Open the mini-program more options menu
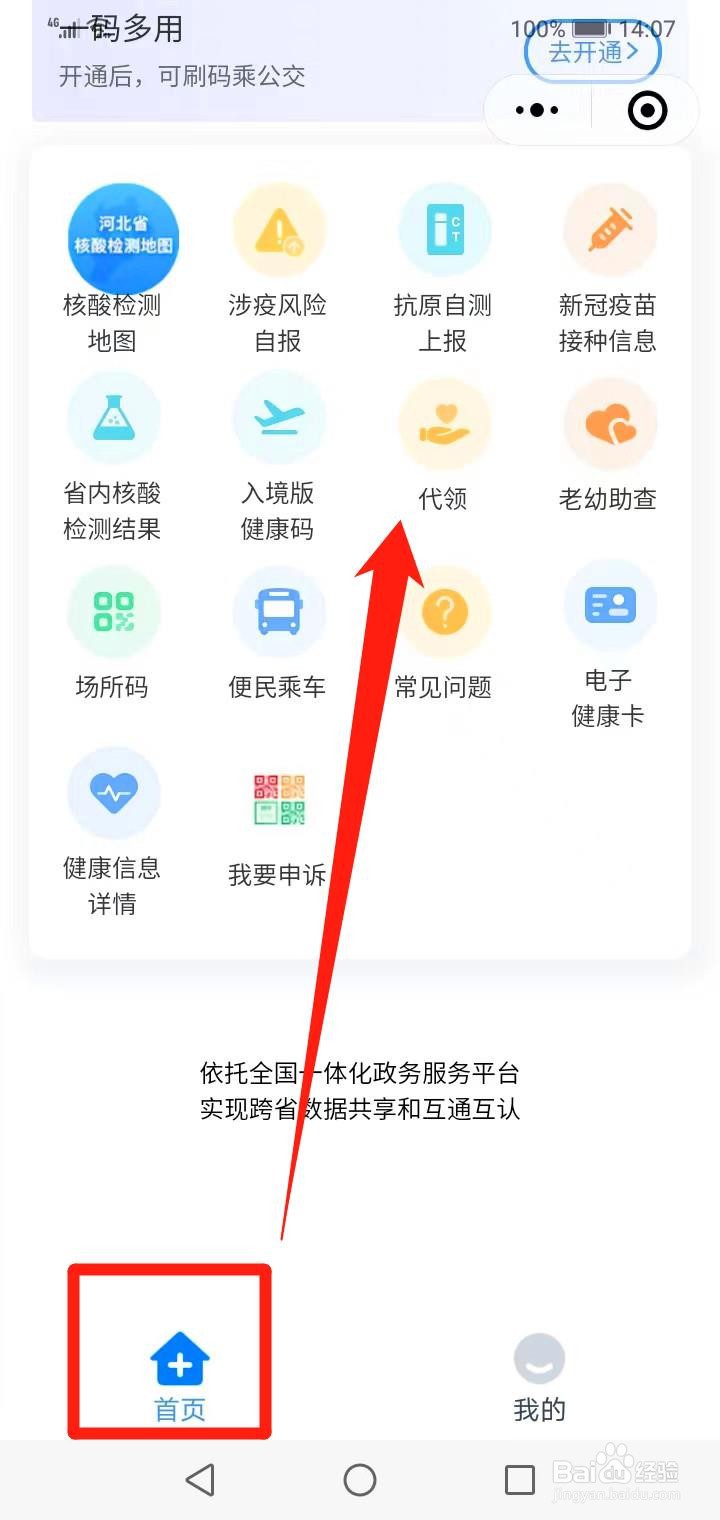The image size is (720, 1520). click(536, 110)
